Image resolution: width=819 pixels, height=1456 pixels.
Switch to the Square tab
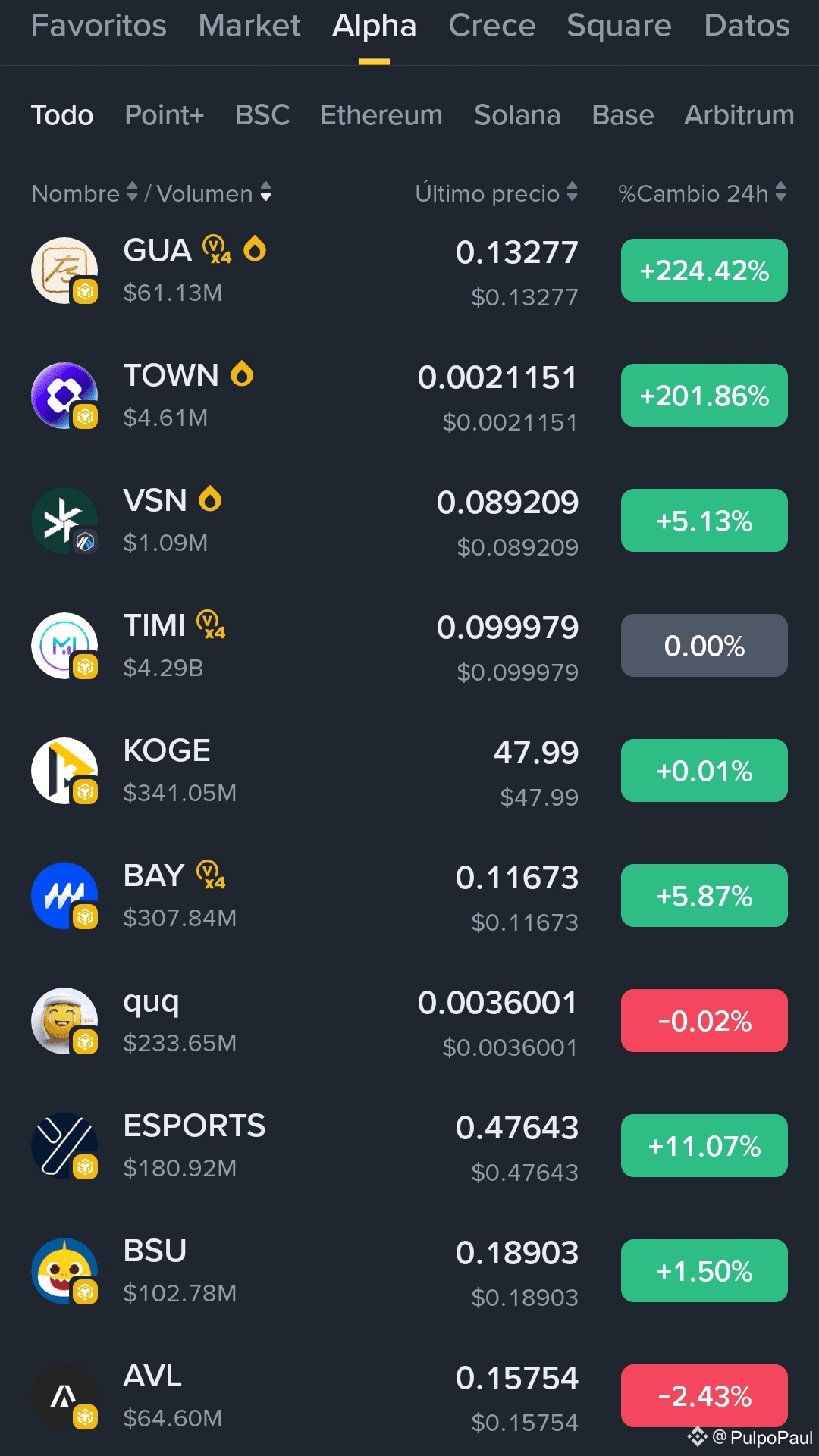tap(619, 27)
